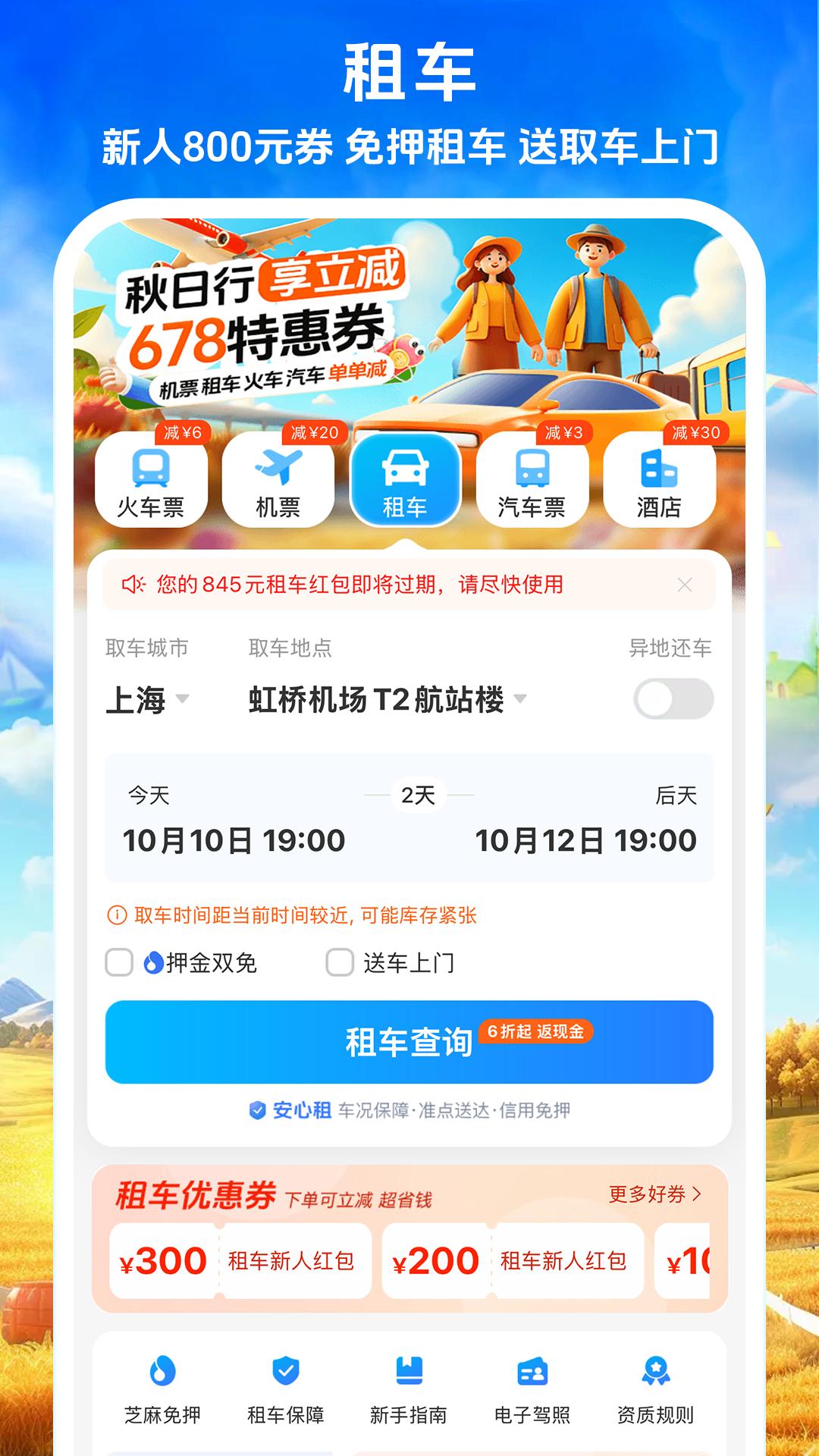Check the 押金双免 deposit waiver option
819x1456 pixels.
[x=118, y=962]
